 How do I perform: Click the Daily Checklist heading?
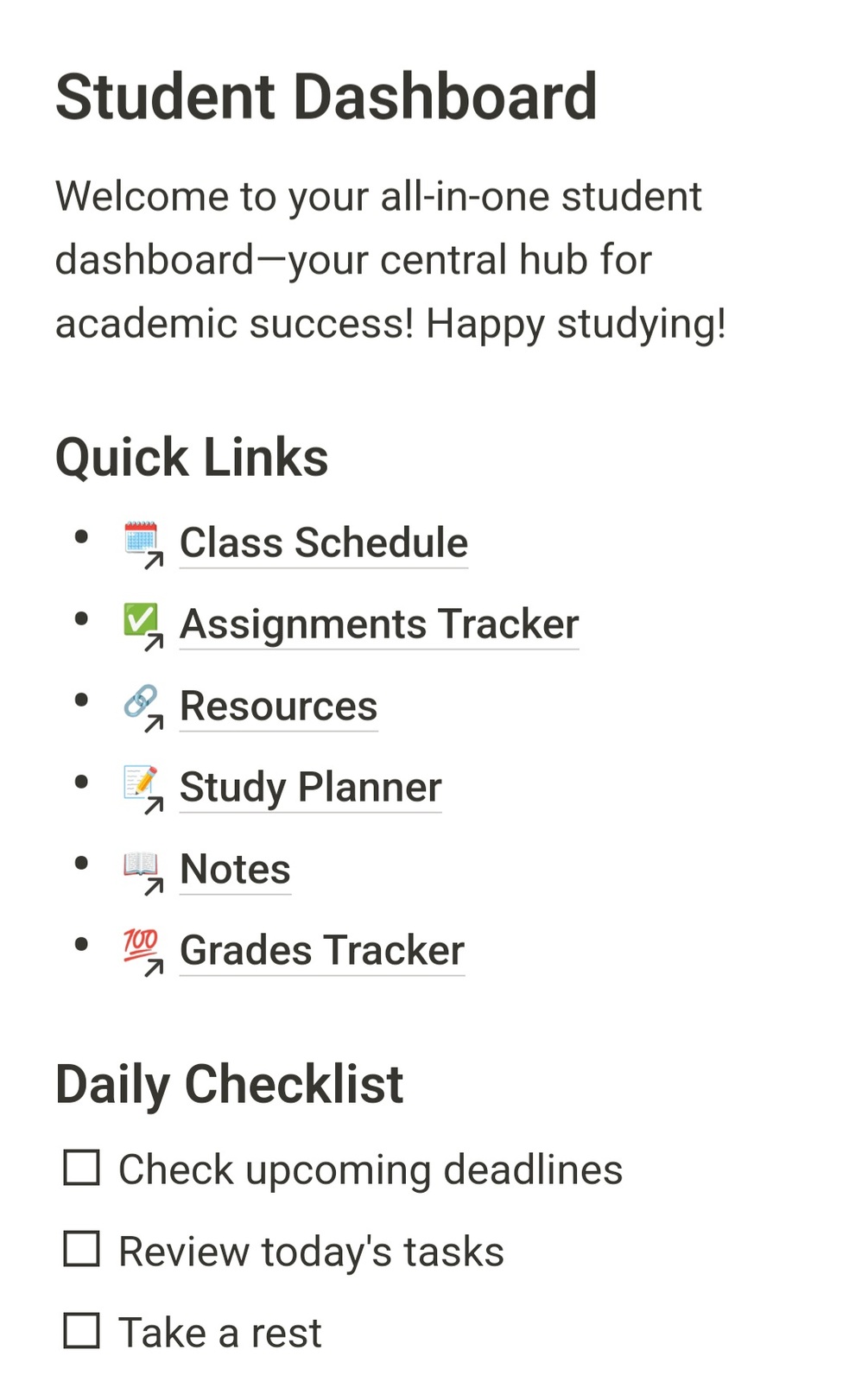pos(228,1083)
